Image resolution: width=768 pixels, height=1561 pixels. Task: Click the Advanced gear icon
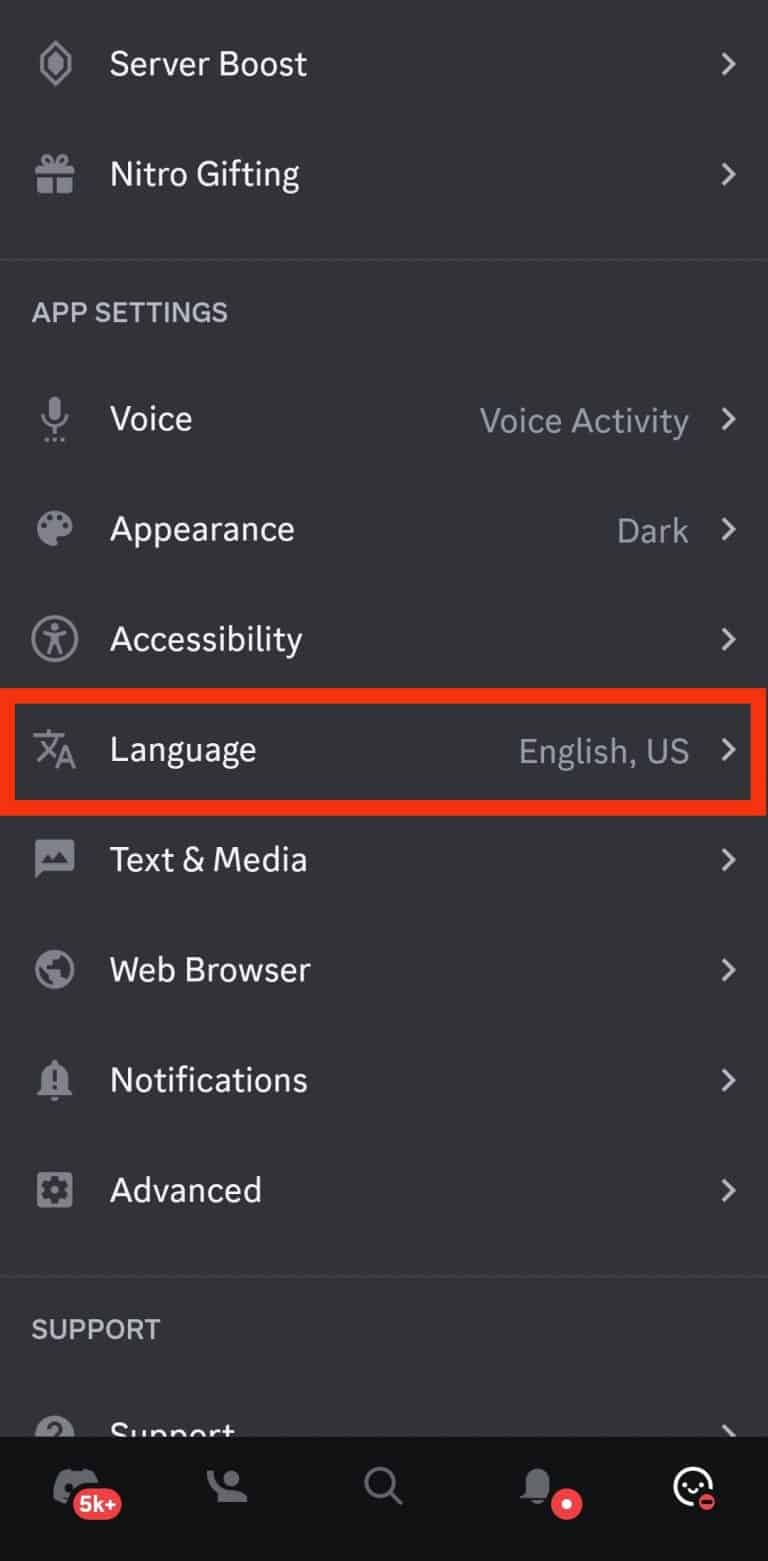54,1190
